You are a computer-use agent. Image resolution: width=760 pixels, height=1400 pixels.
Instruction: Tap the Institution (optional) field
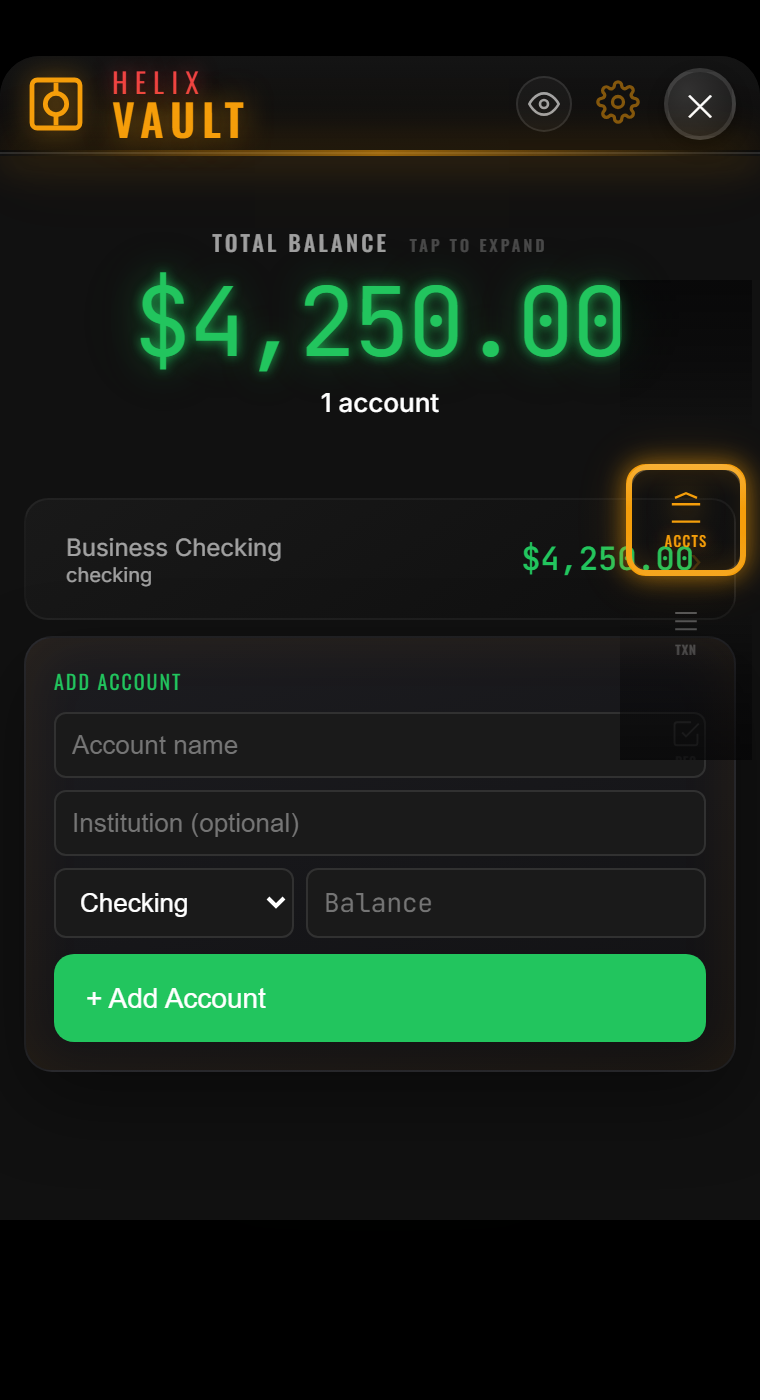[379, 823]
